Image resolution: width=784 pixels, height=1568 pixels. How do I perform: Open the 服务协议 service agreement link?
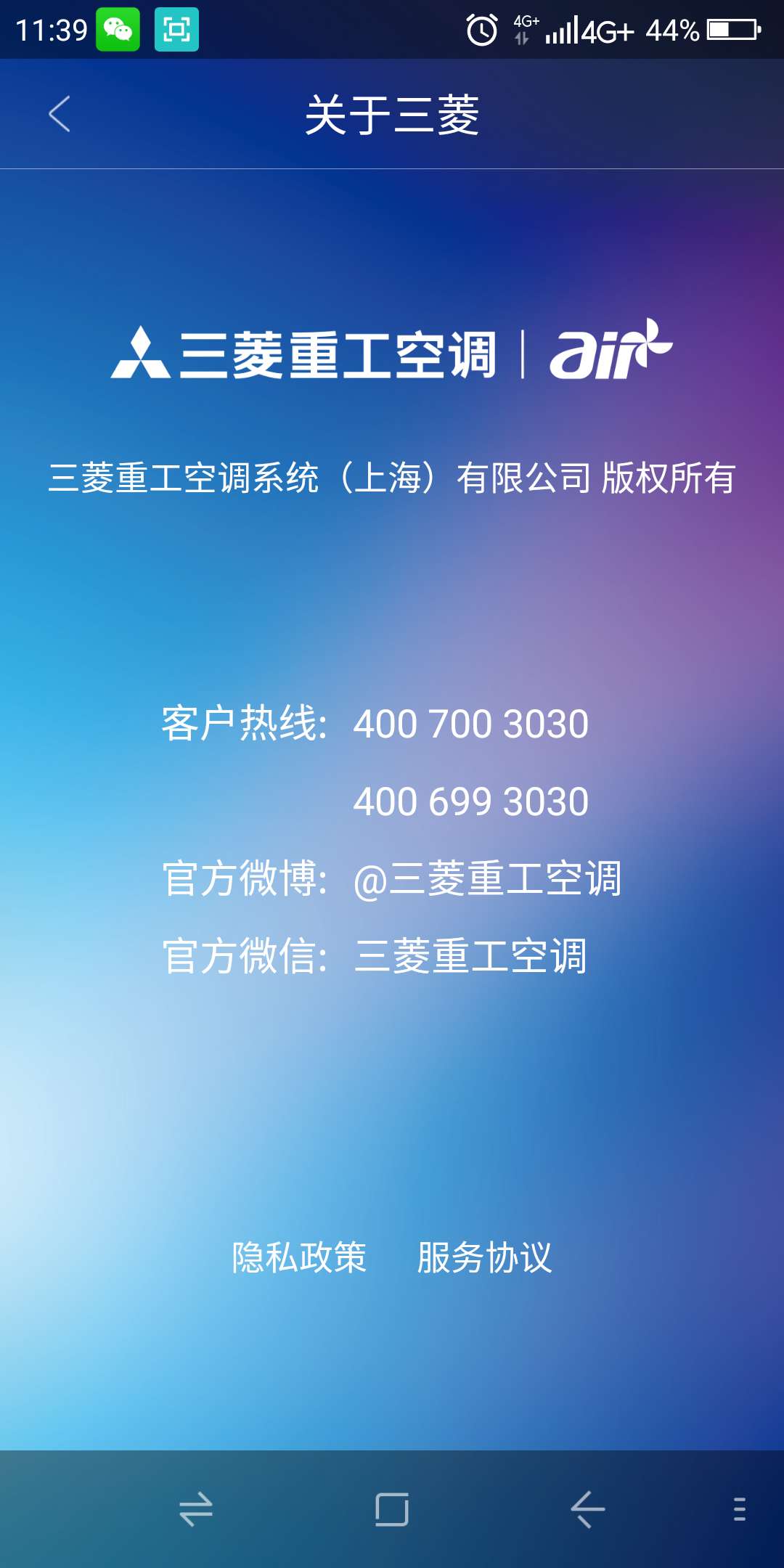point(484,1257)
